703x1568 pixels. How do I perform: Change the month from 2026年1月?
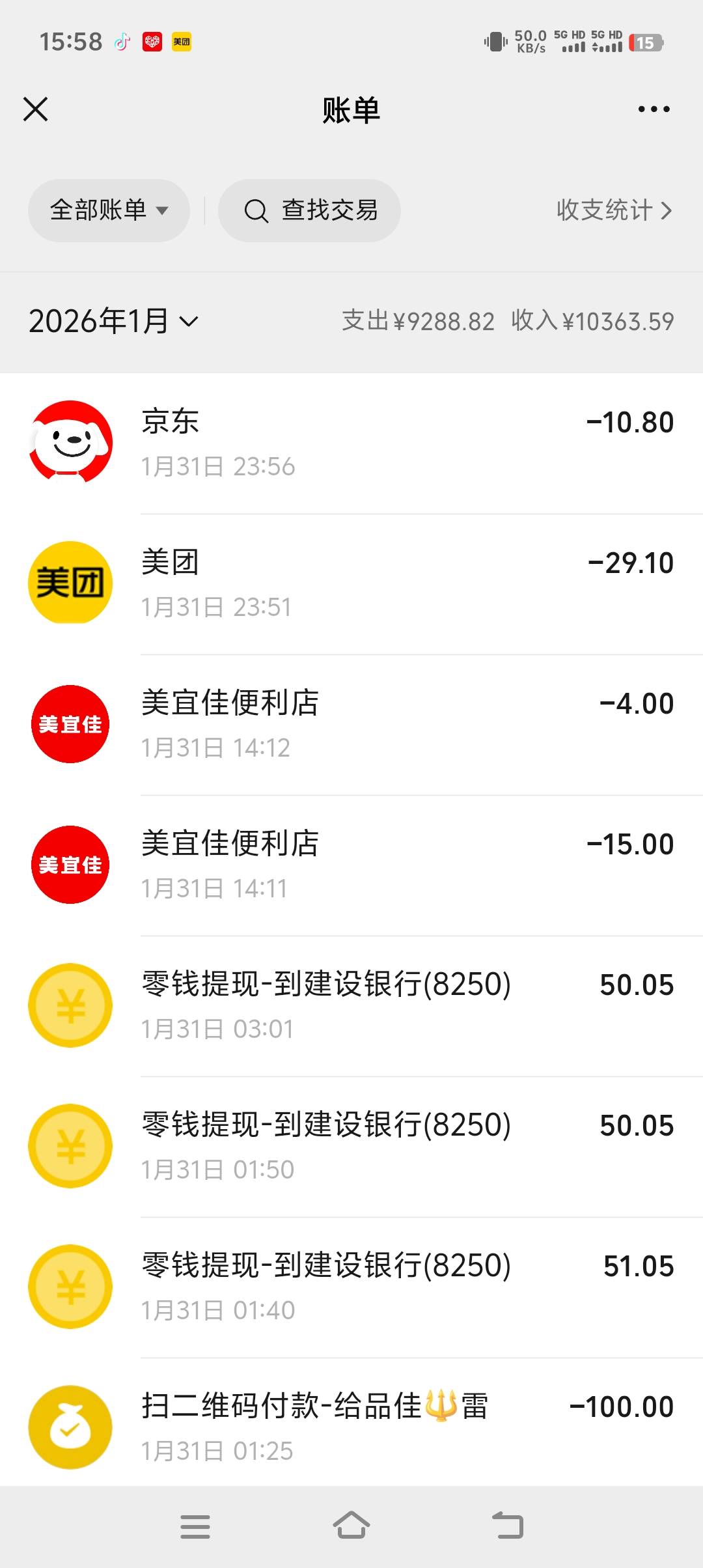pyautogui.click(x=113, y=321)
